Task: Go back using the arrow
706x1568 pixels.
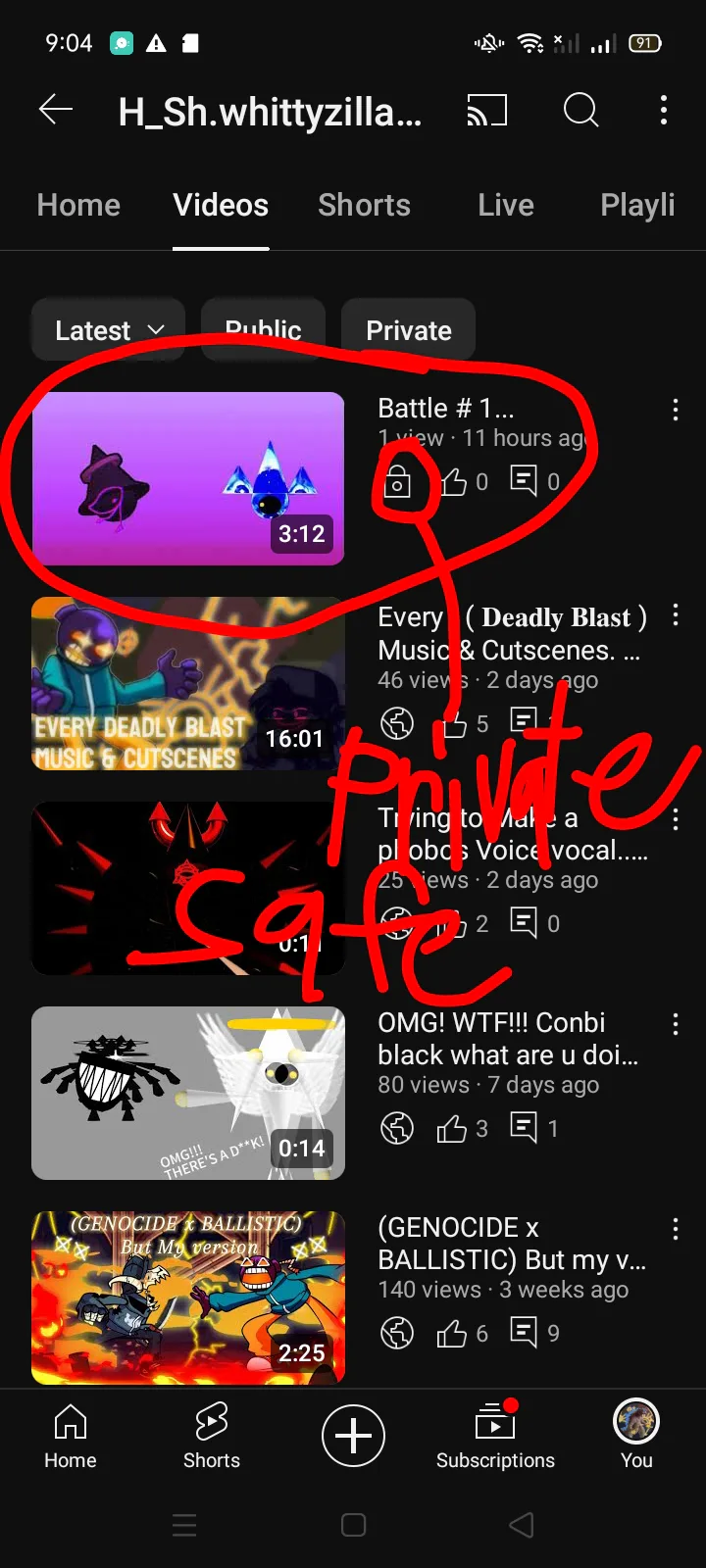Action: [56, 110]
